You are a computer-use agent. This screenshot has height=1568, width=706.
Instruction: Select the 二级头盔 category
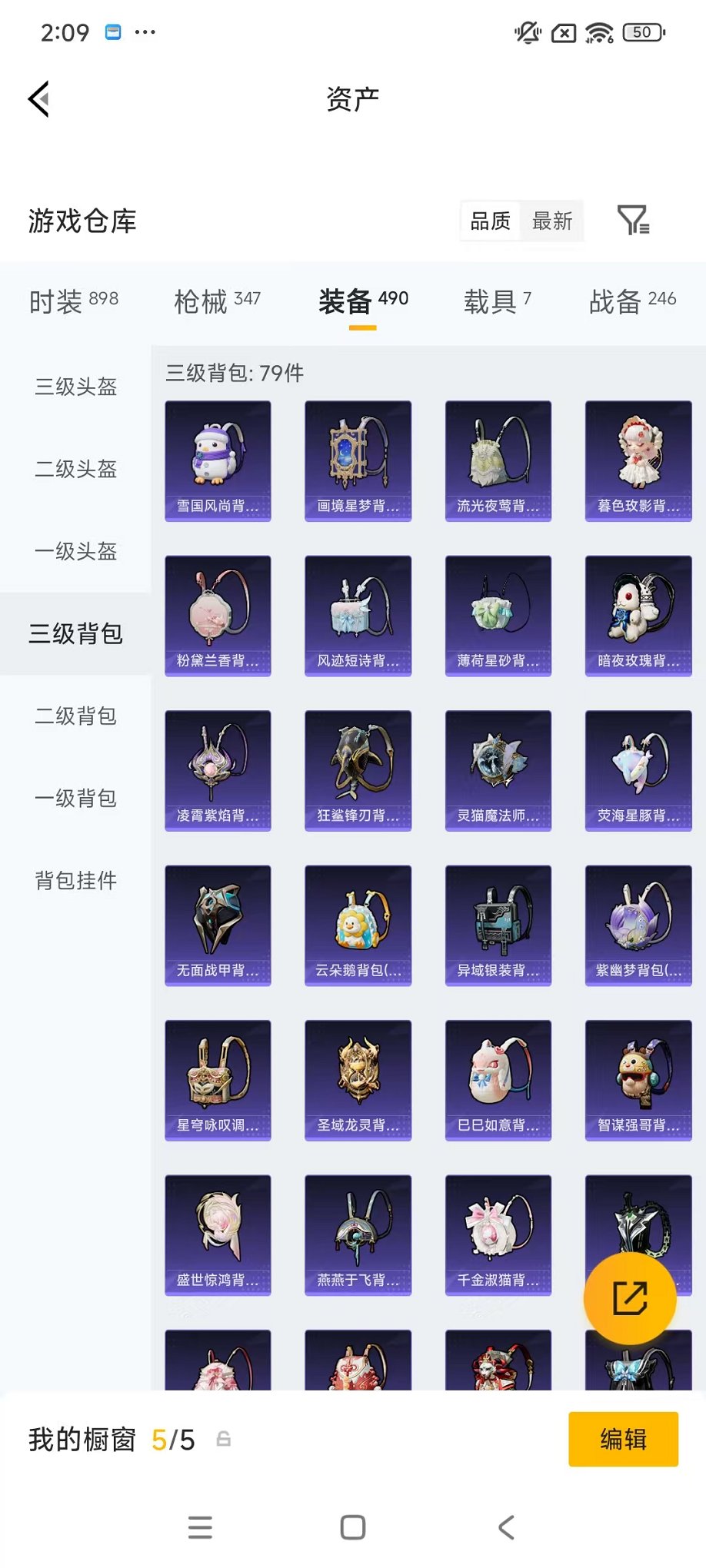click(x=75, y=469)
